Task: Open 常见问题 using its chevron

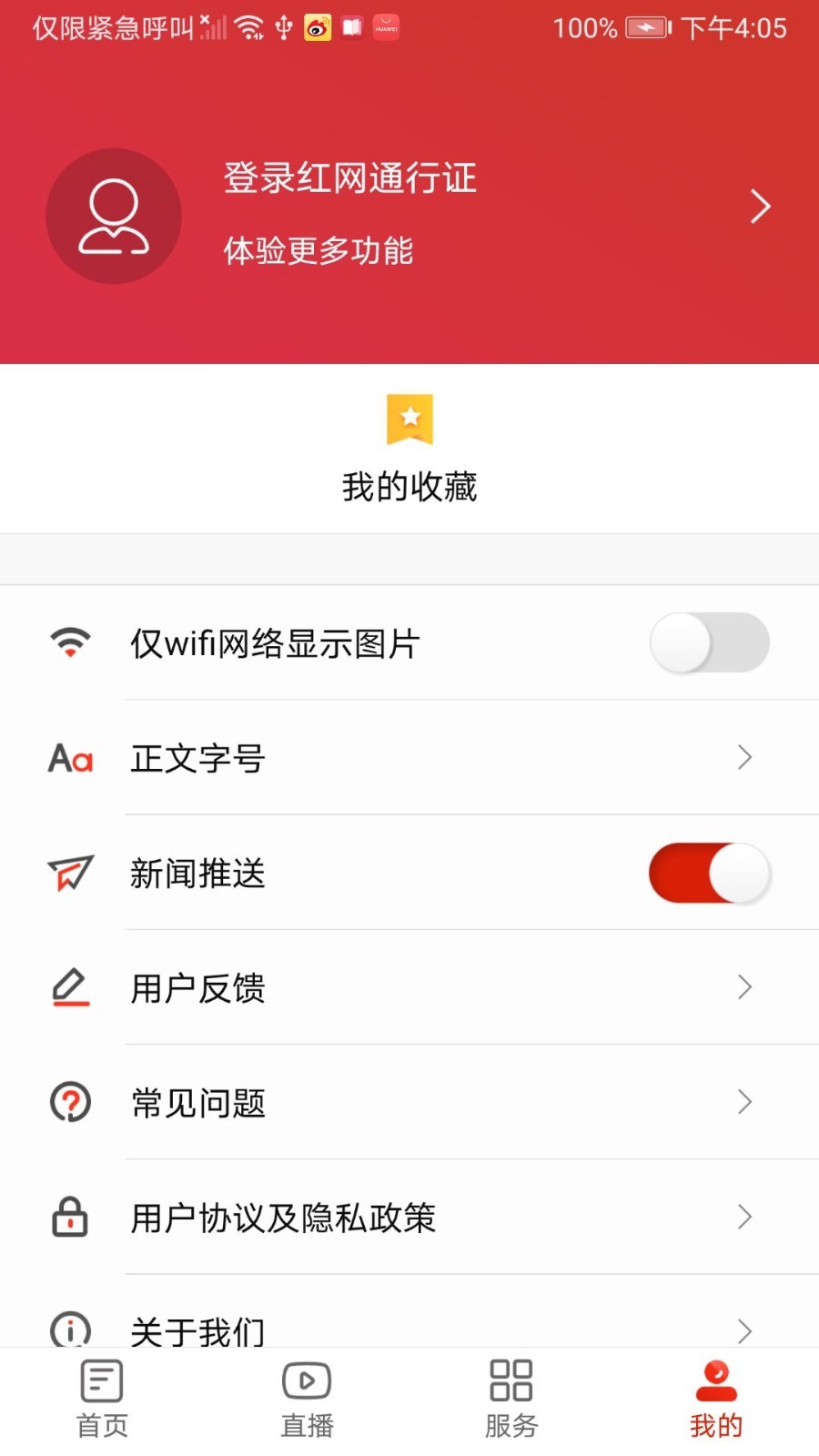Action: click(744, 1102)
